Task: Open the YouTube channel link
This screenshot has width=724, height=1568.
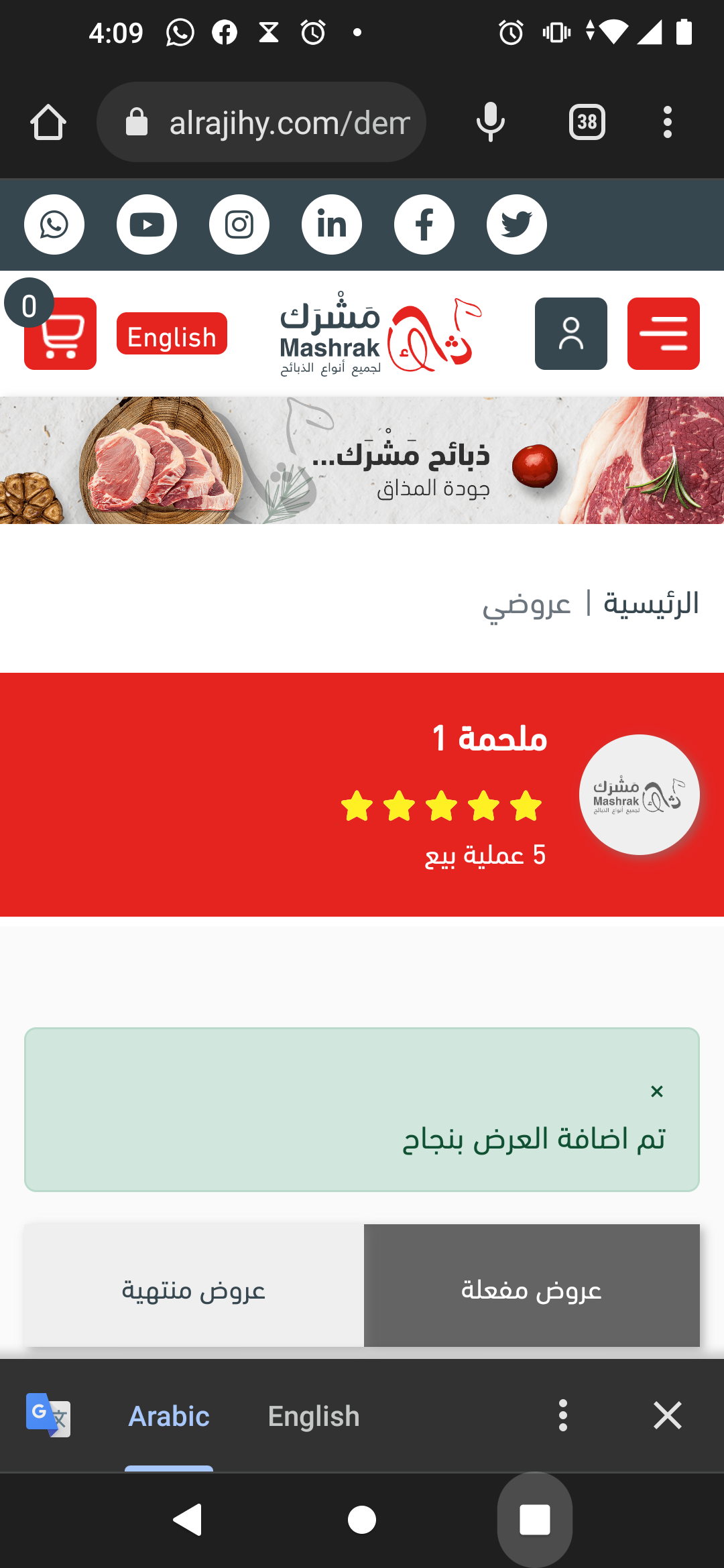Action: click(147, 224)
